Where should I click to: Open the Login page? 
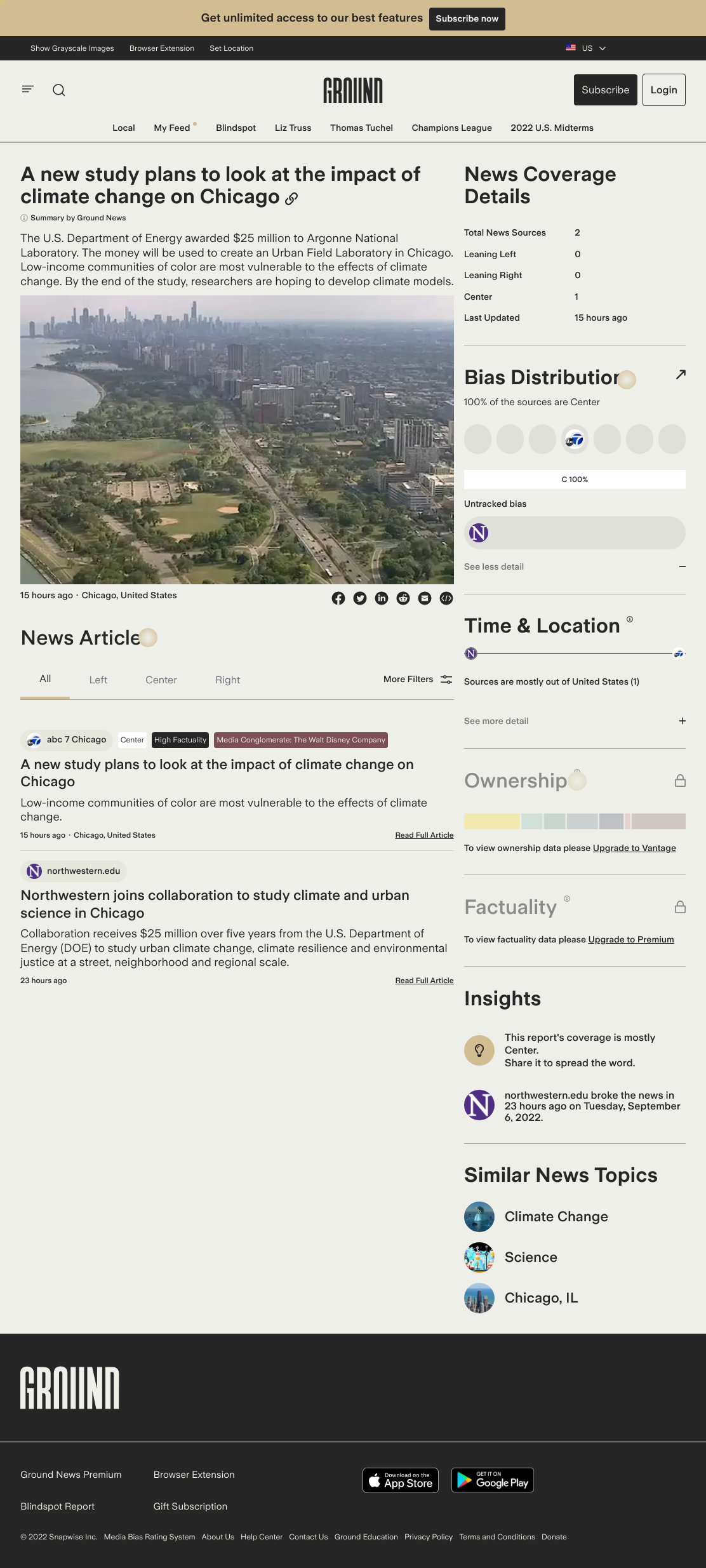(663, 90)
